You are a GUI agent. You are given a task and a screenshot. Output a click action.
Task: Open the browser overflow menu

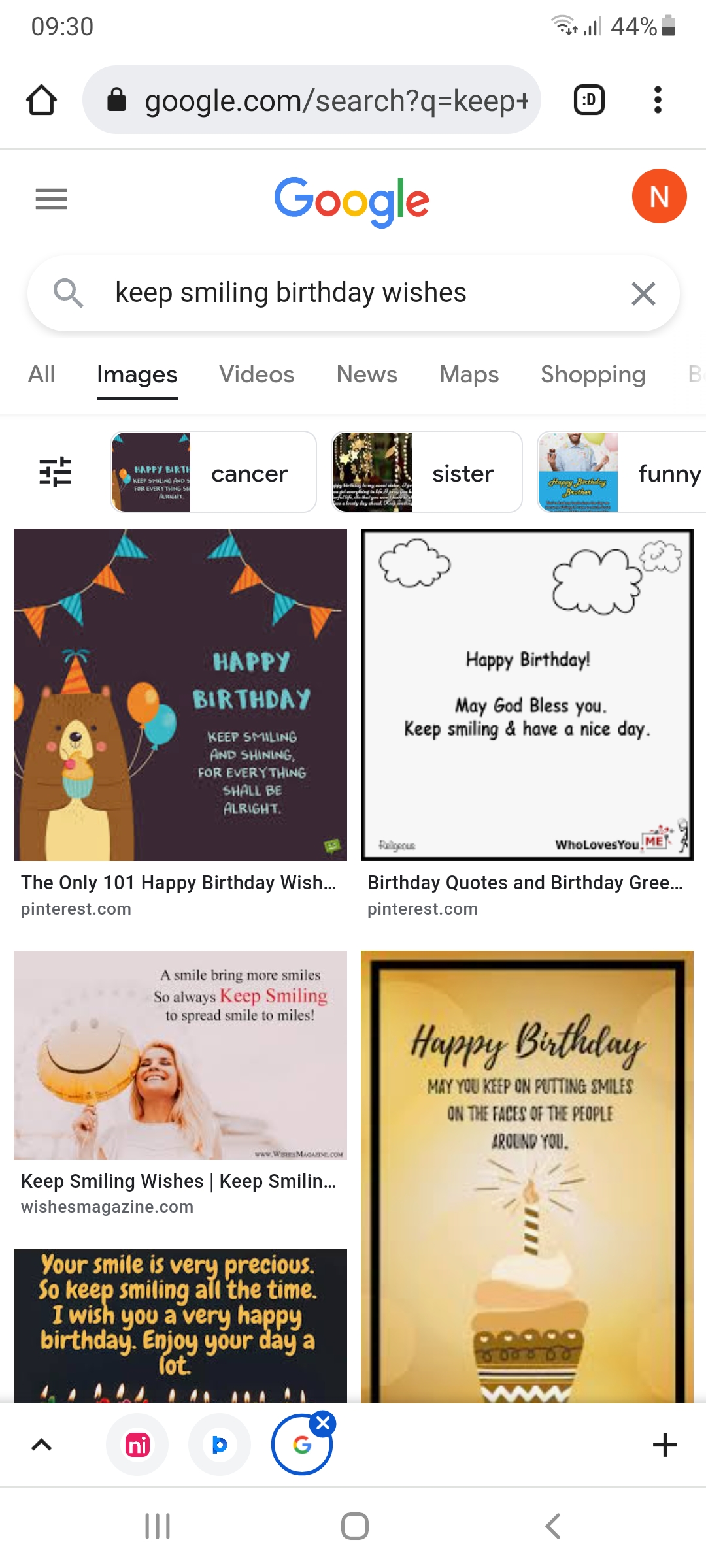(x=658, y=101)
